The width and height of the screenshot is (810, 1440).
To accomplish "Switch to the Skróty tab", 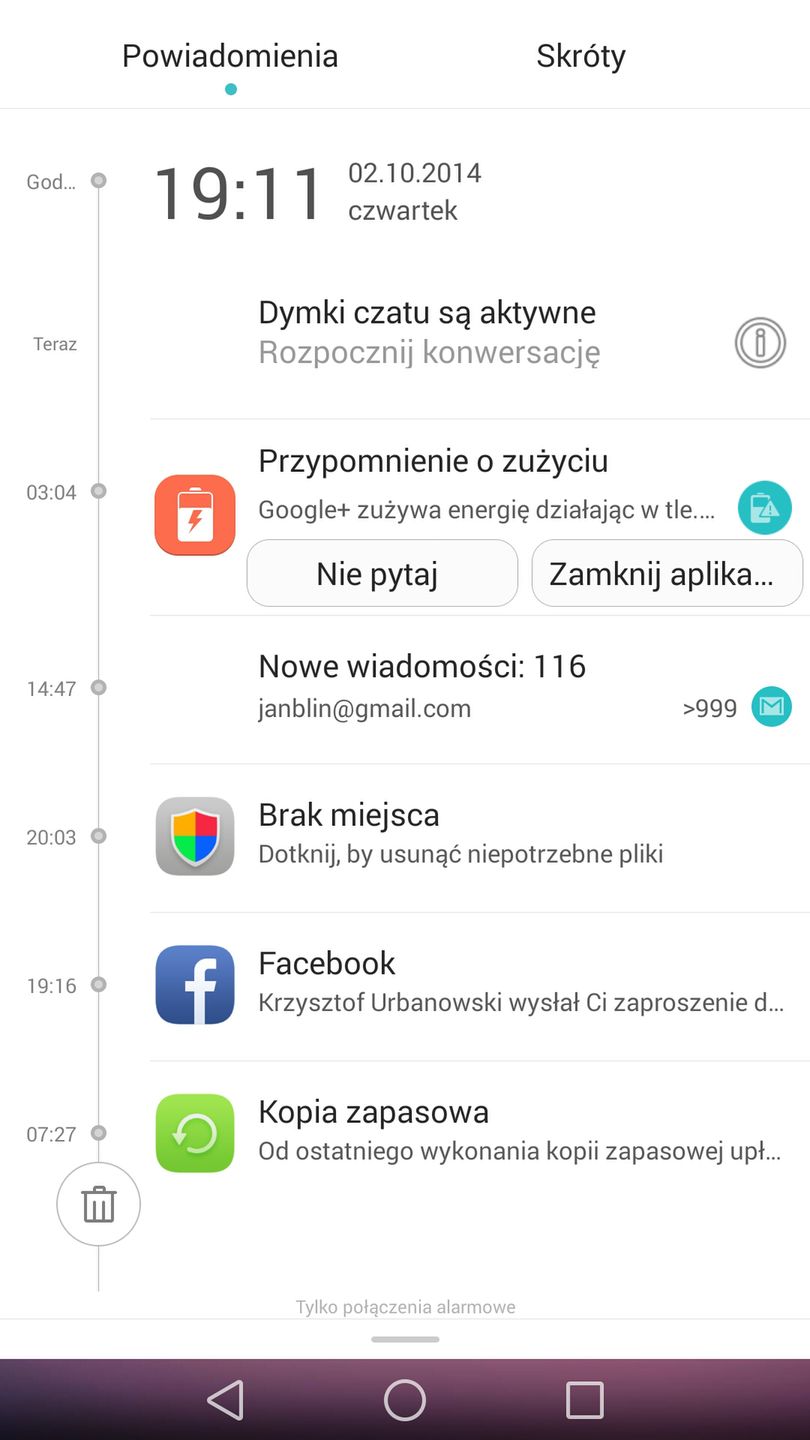I will [x=581, y=56].
